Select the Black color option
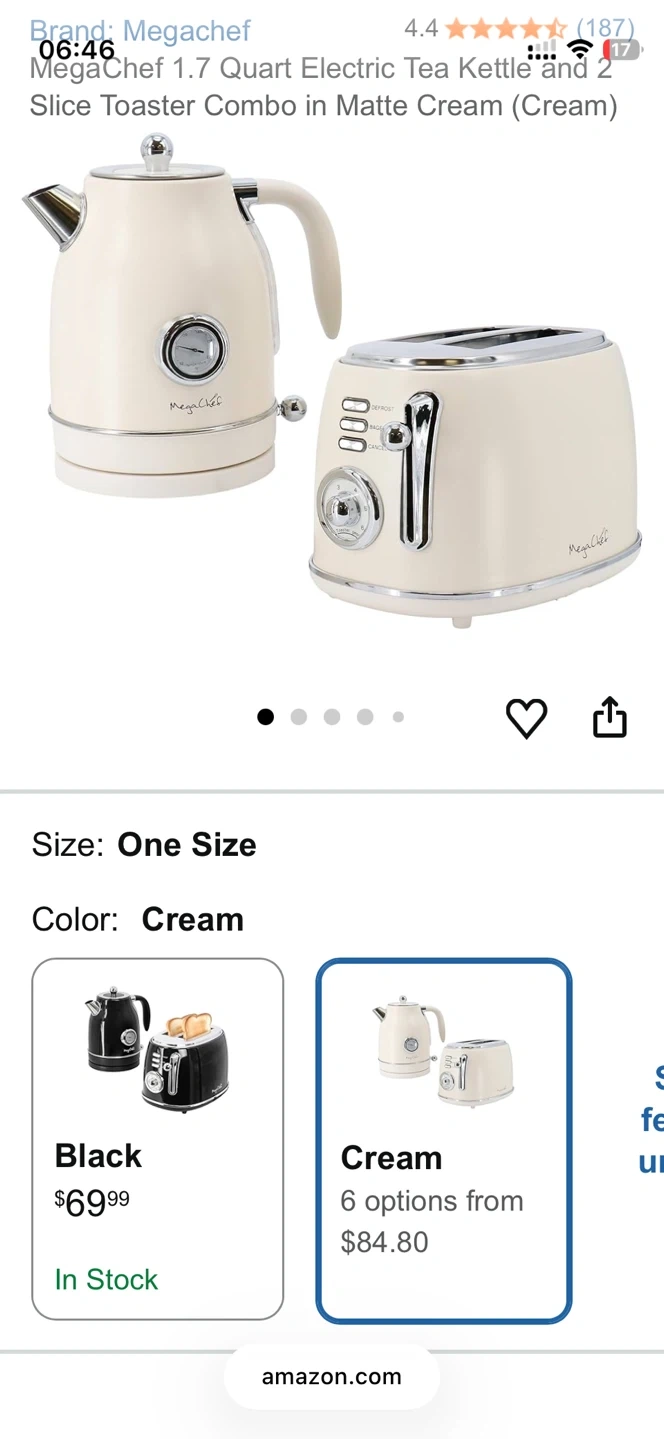664x1440 pixels. [158, 1139]
